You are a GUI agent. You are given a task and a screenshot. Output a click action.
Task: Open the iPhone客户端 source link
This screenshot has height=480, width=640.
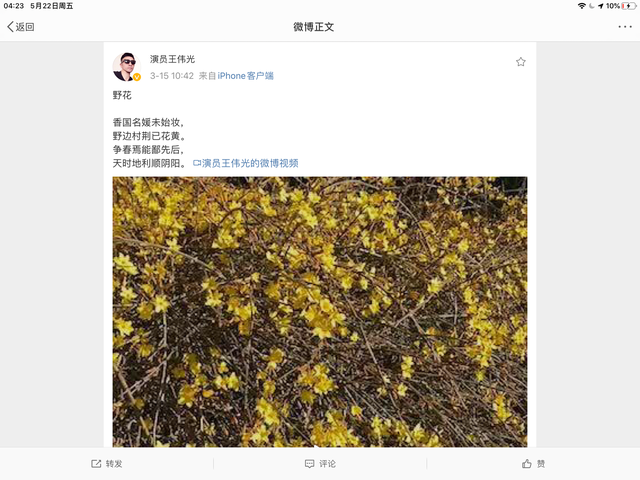click(x=245, y=76)
